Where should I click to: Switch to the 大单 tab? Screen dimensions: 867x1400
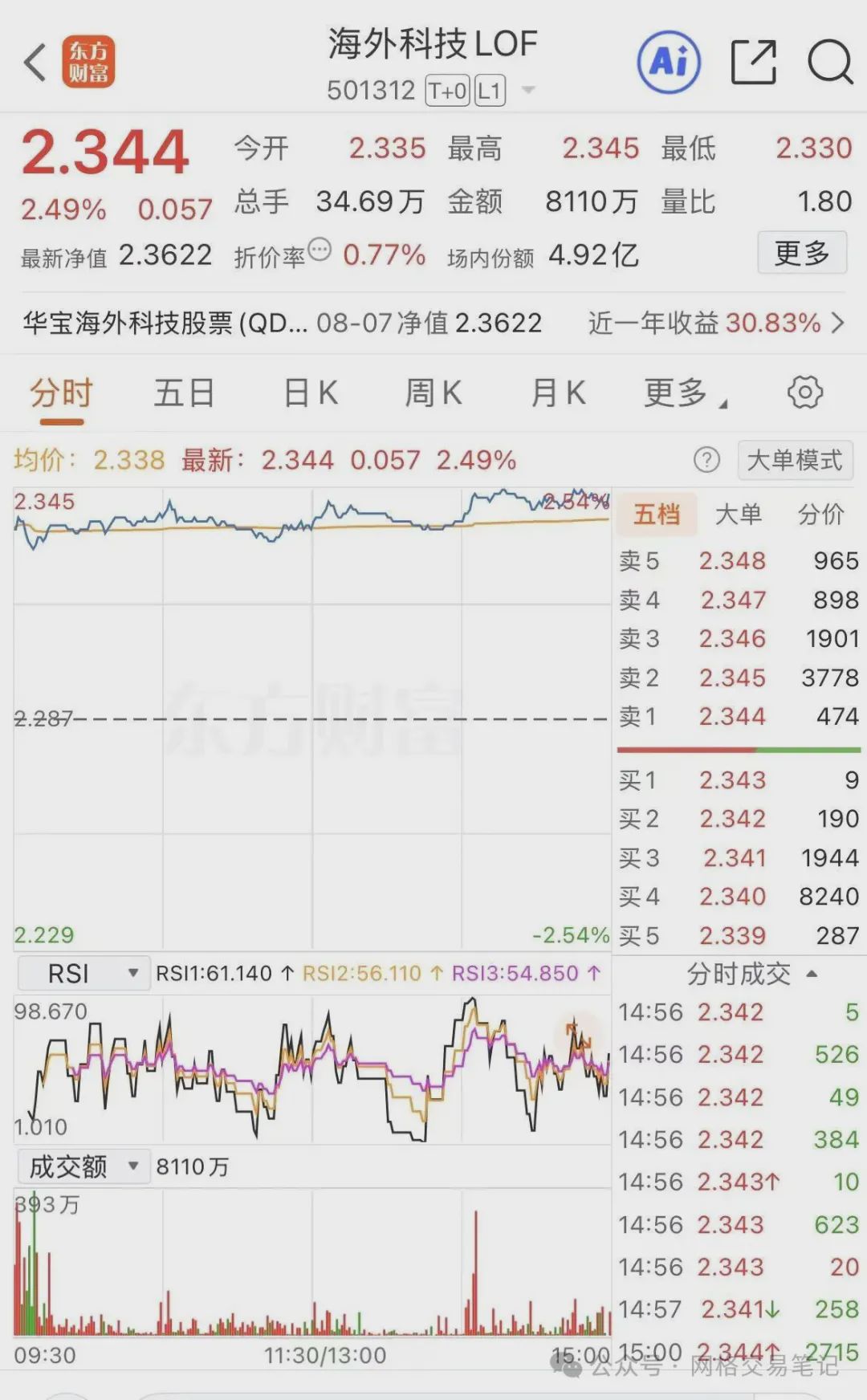(738, 514)
